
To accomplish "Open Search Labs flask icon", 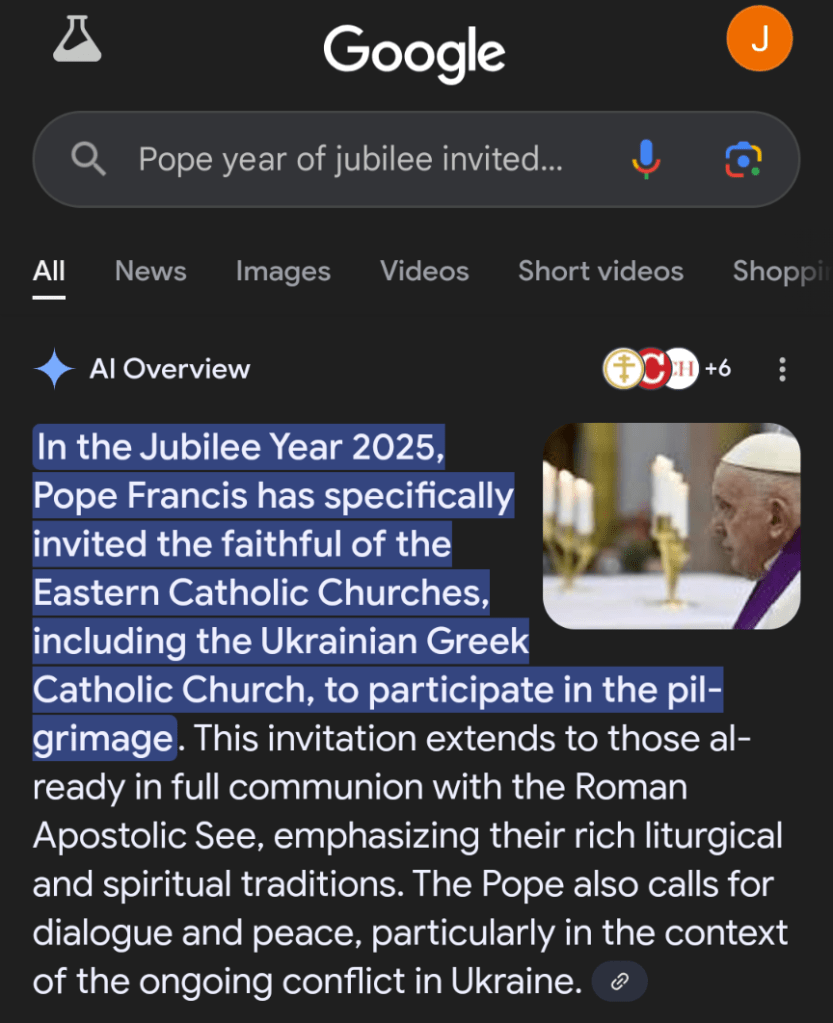I will pyautogui.click(x=78, y=40).
